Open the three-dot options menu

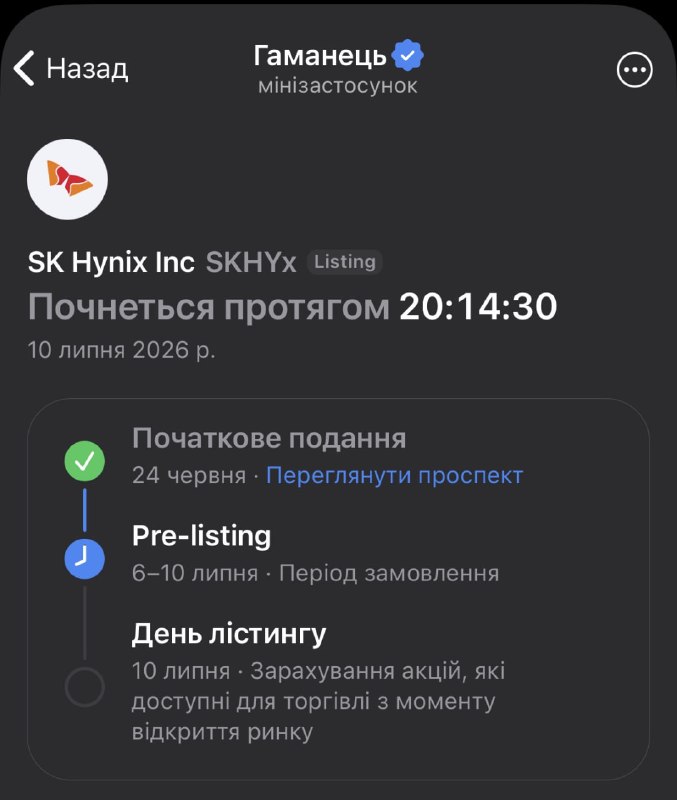(634, 69)
